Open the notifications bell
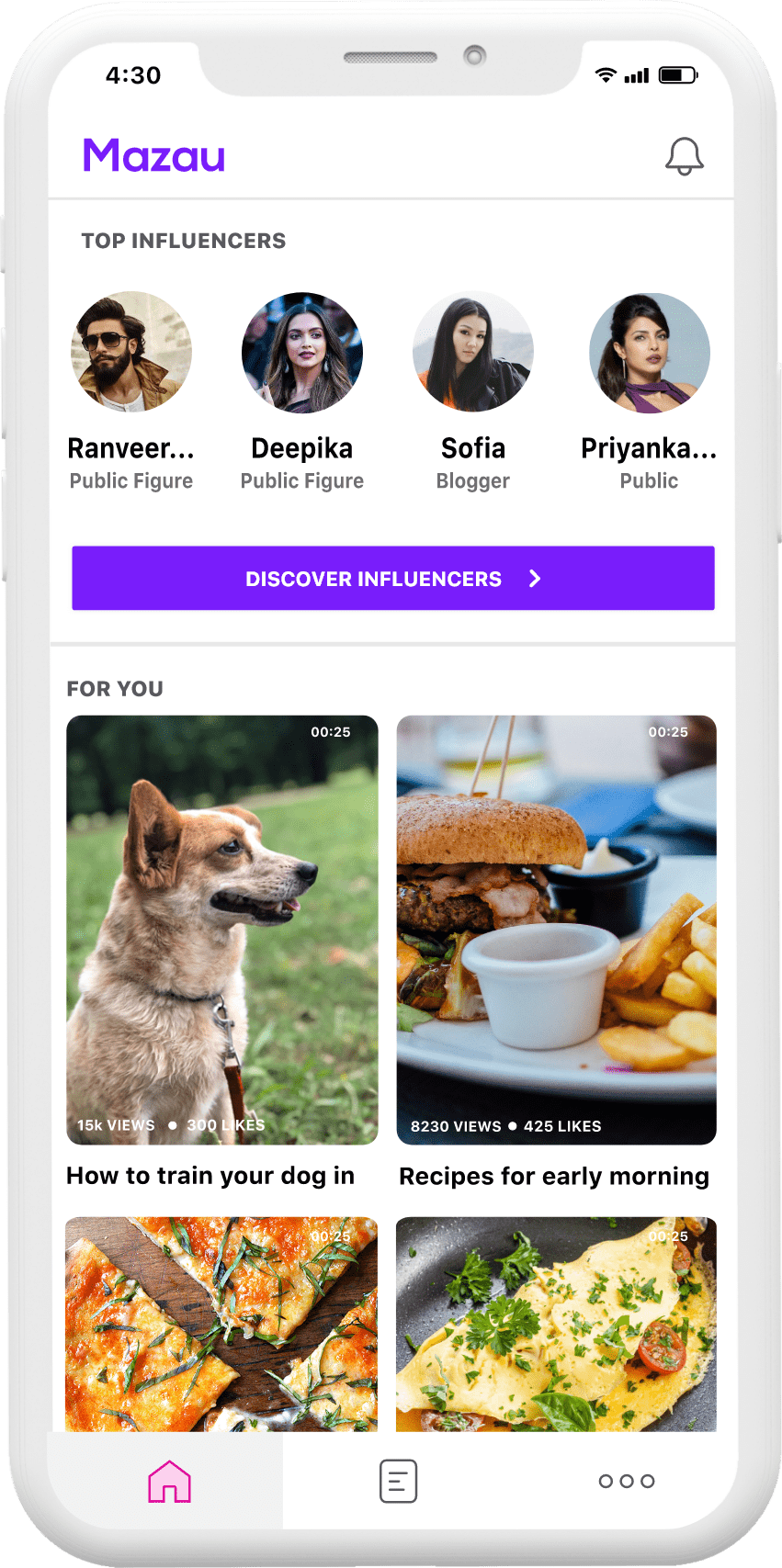This screenshot has height=1568, width=782. pyautogui.click(x=684, y=157)
